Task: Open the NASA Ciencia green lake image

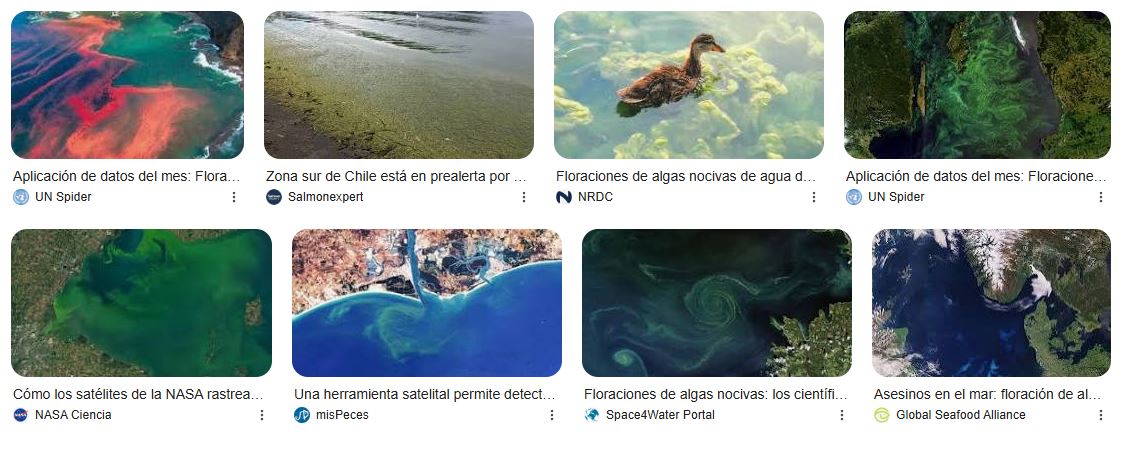Action: pyautogui.click(x=141, y=302)
